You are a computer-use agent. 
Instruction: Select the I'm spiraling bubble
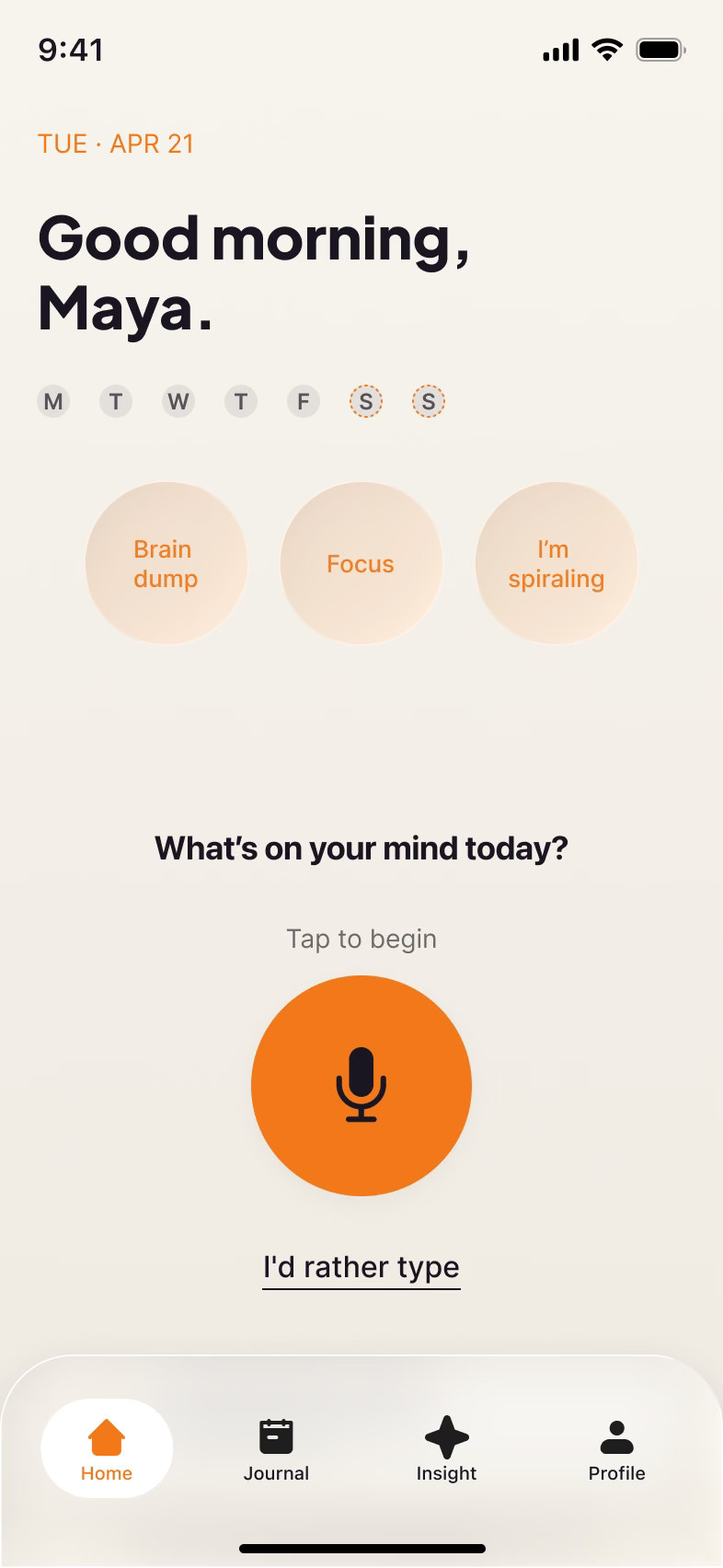coord(557,563)
